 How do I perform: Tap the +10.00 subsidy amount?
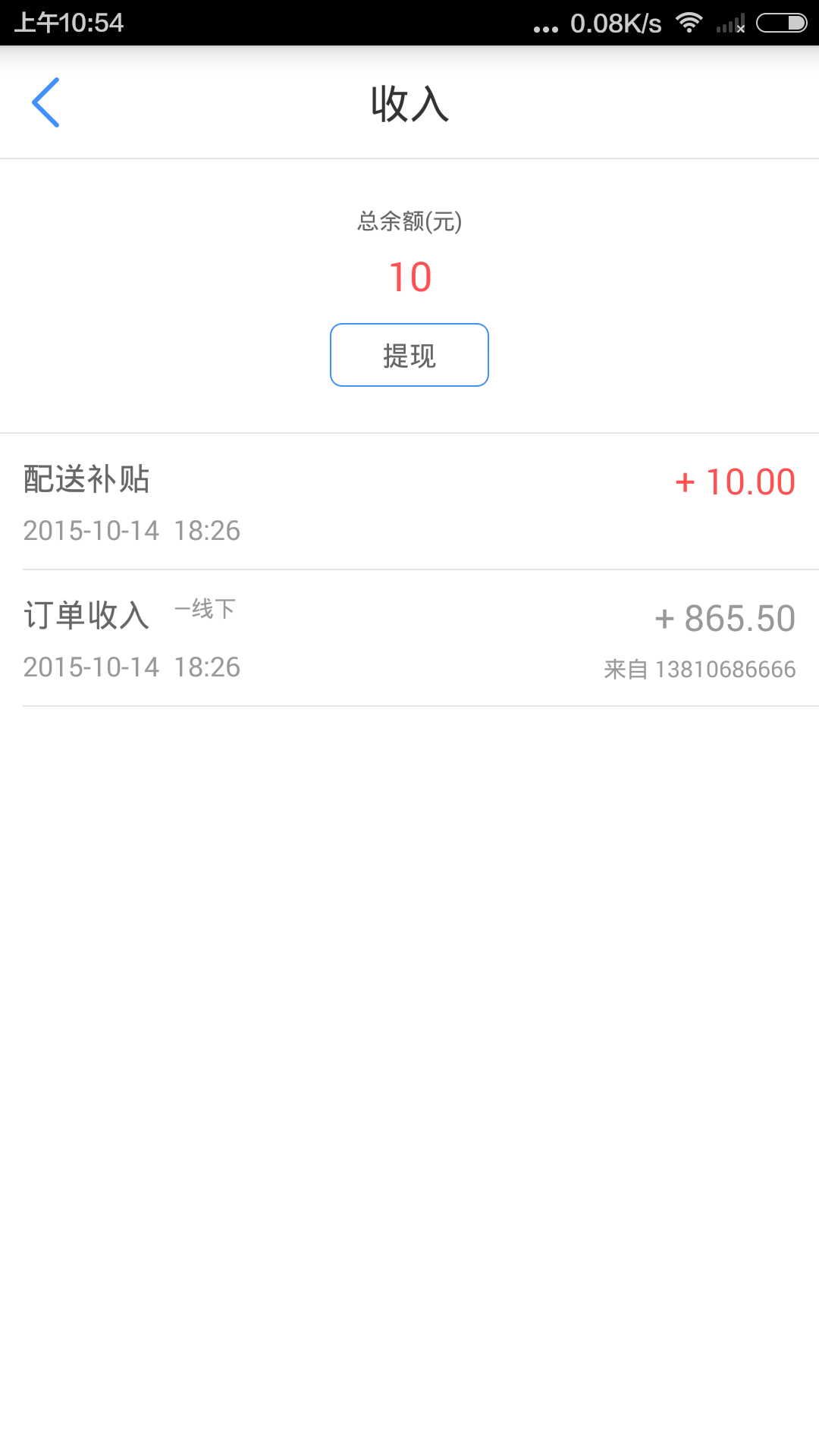coord(734,481)
